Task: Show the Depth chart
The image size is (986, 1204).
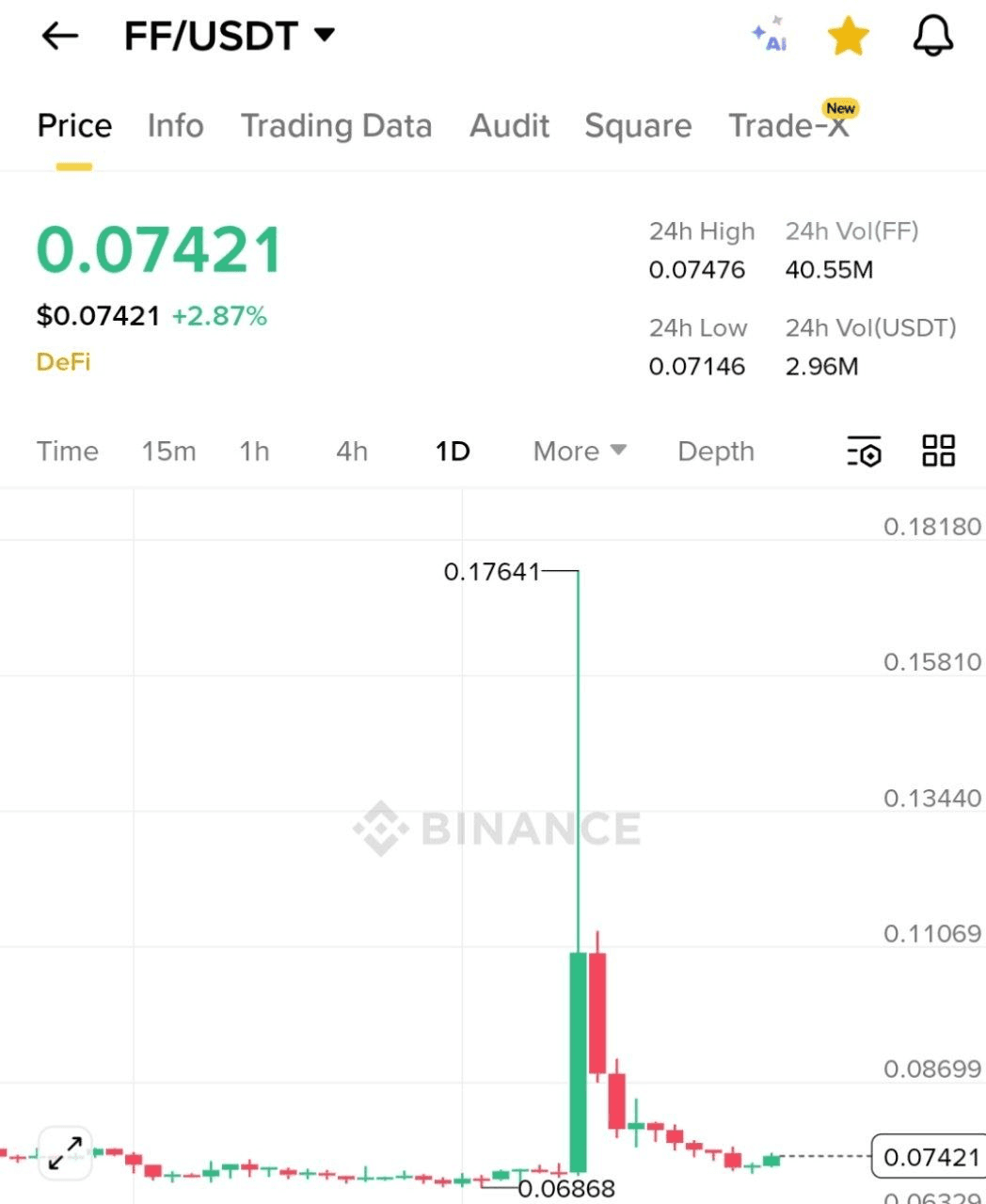Action: tap(716, 451)
